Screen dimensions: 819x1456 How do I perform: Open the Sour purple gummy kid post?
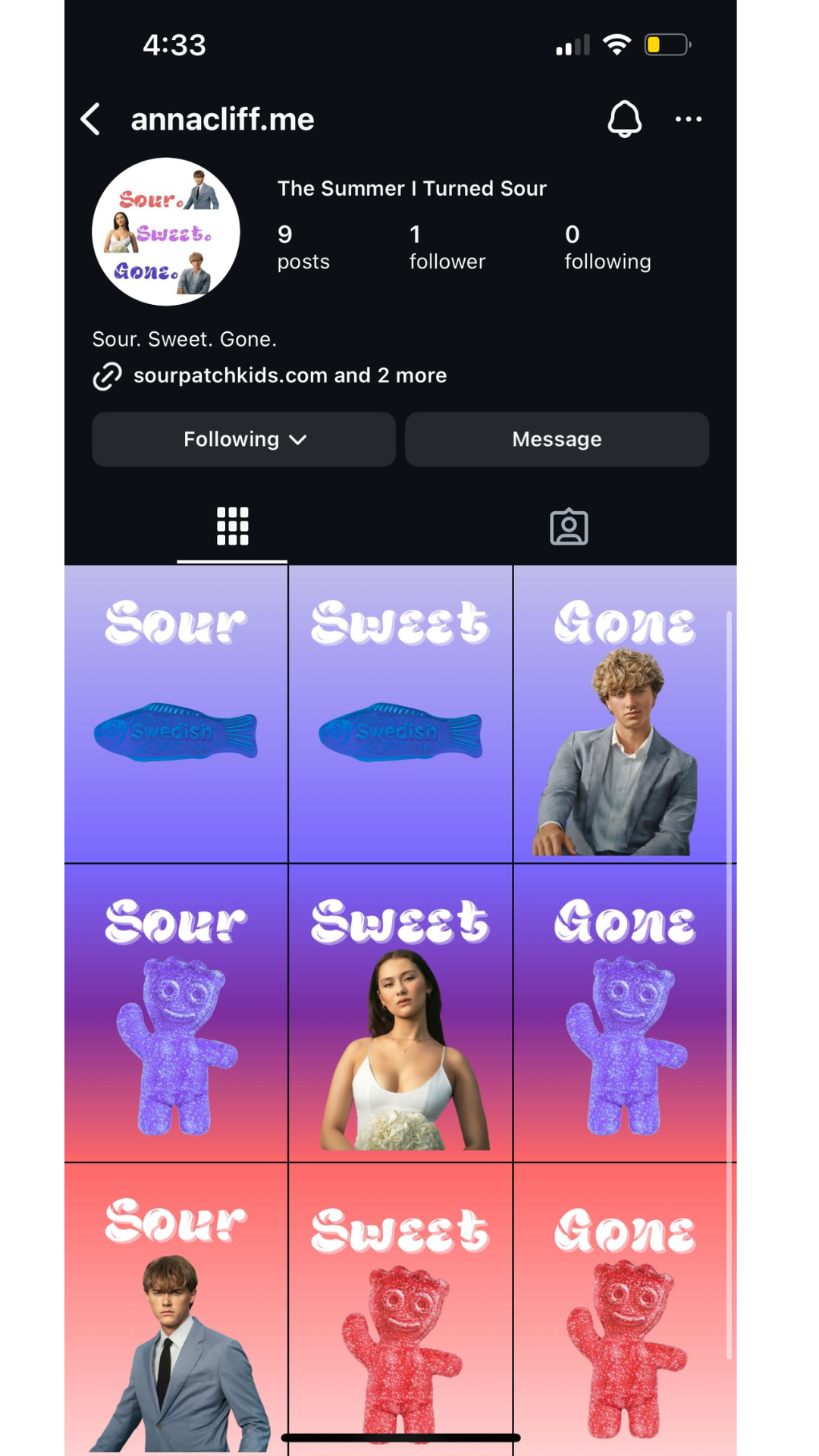[176, 1012]
